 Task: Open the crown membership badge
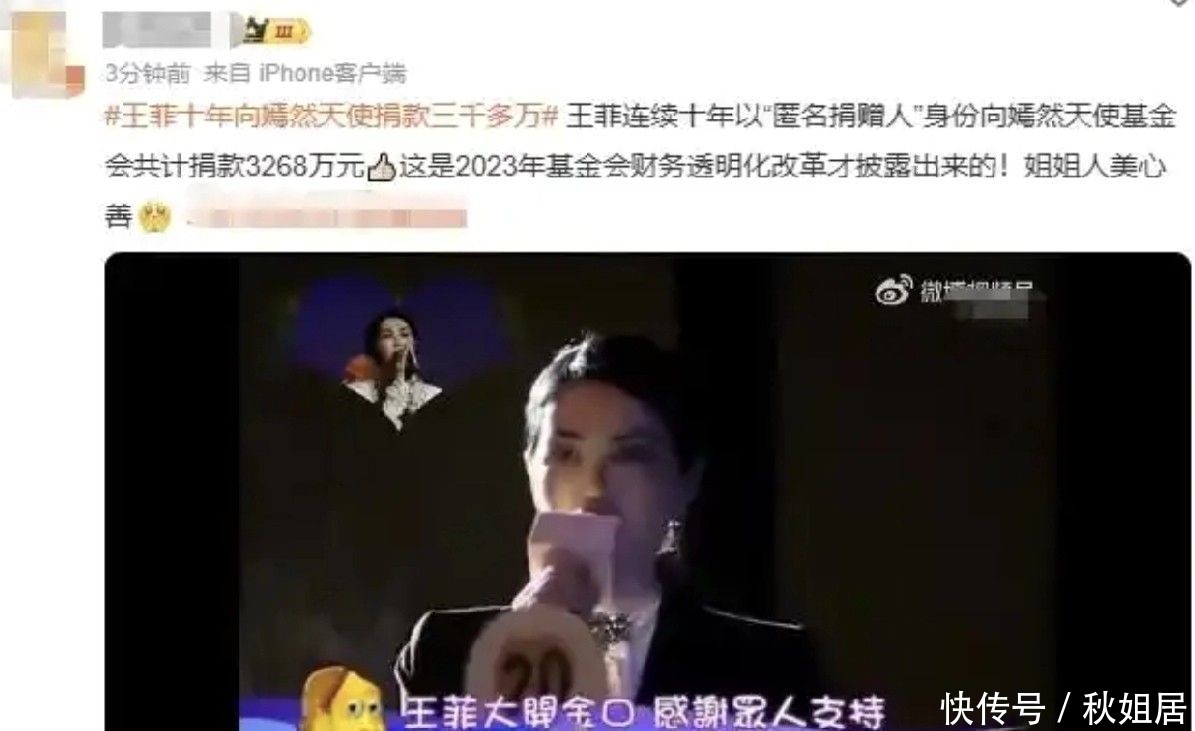(276, 30)
